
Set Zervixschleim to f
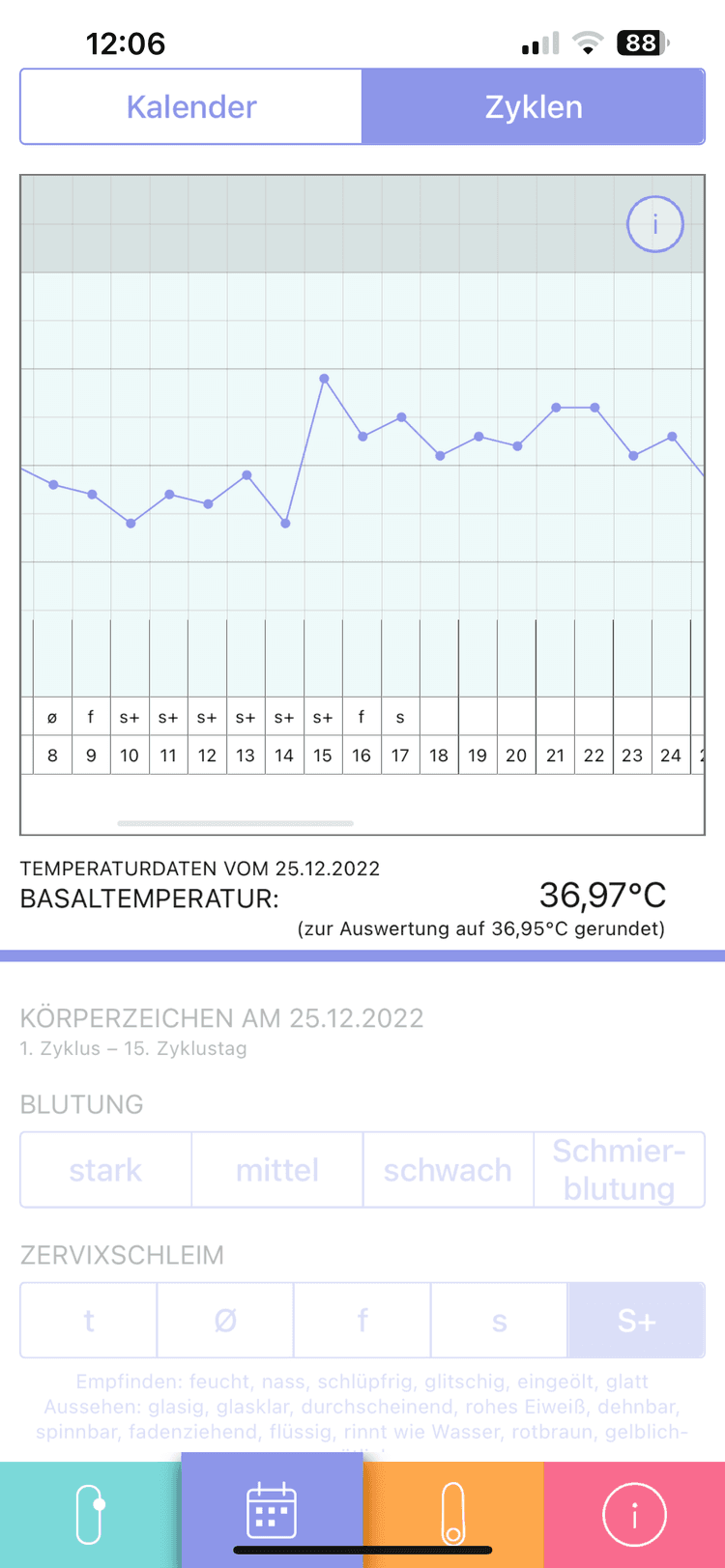pyautogui.click(x=362, y=1321)
